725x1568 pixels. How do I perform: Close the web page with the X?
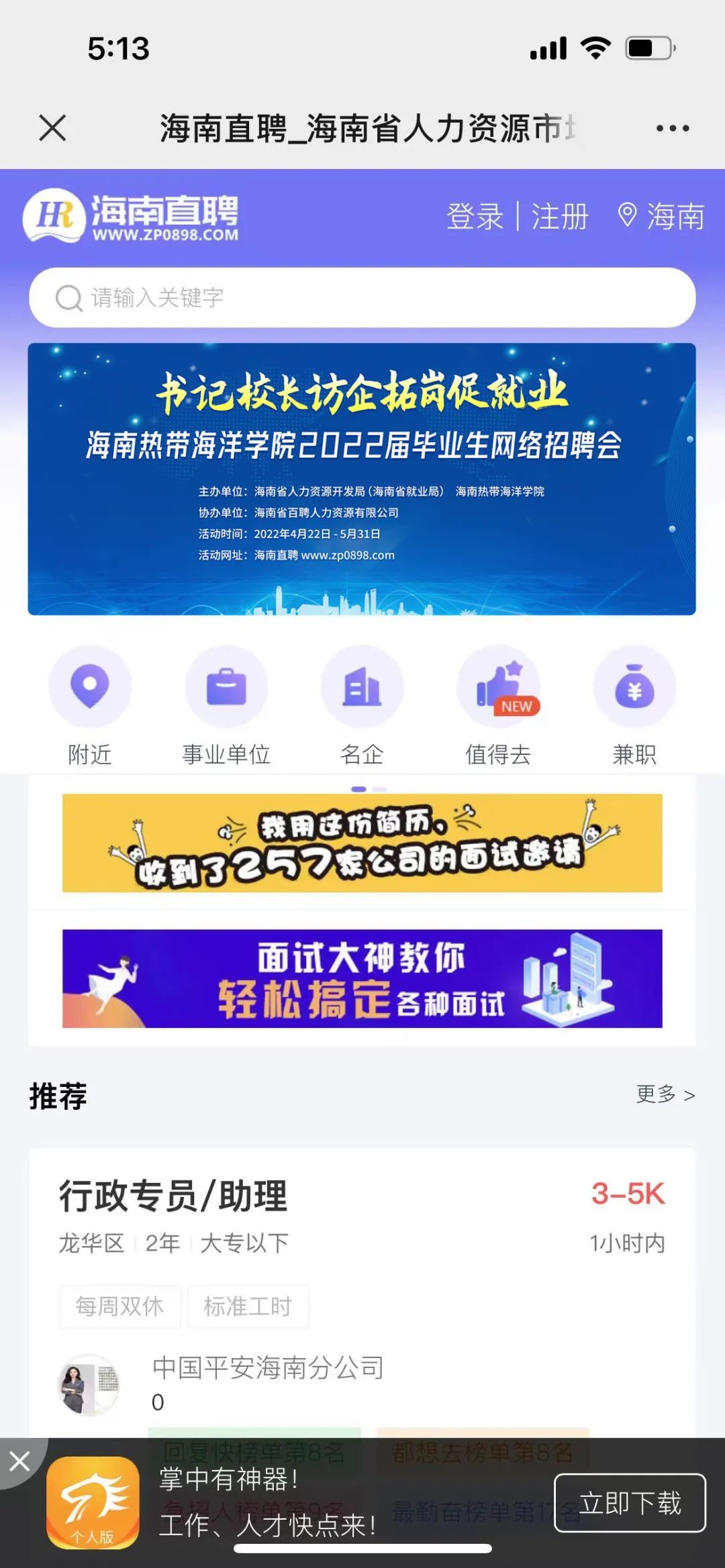pos(52,127)
